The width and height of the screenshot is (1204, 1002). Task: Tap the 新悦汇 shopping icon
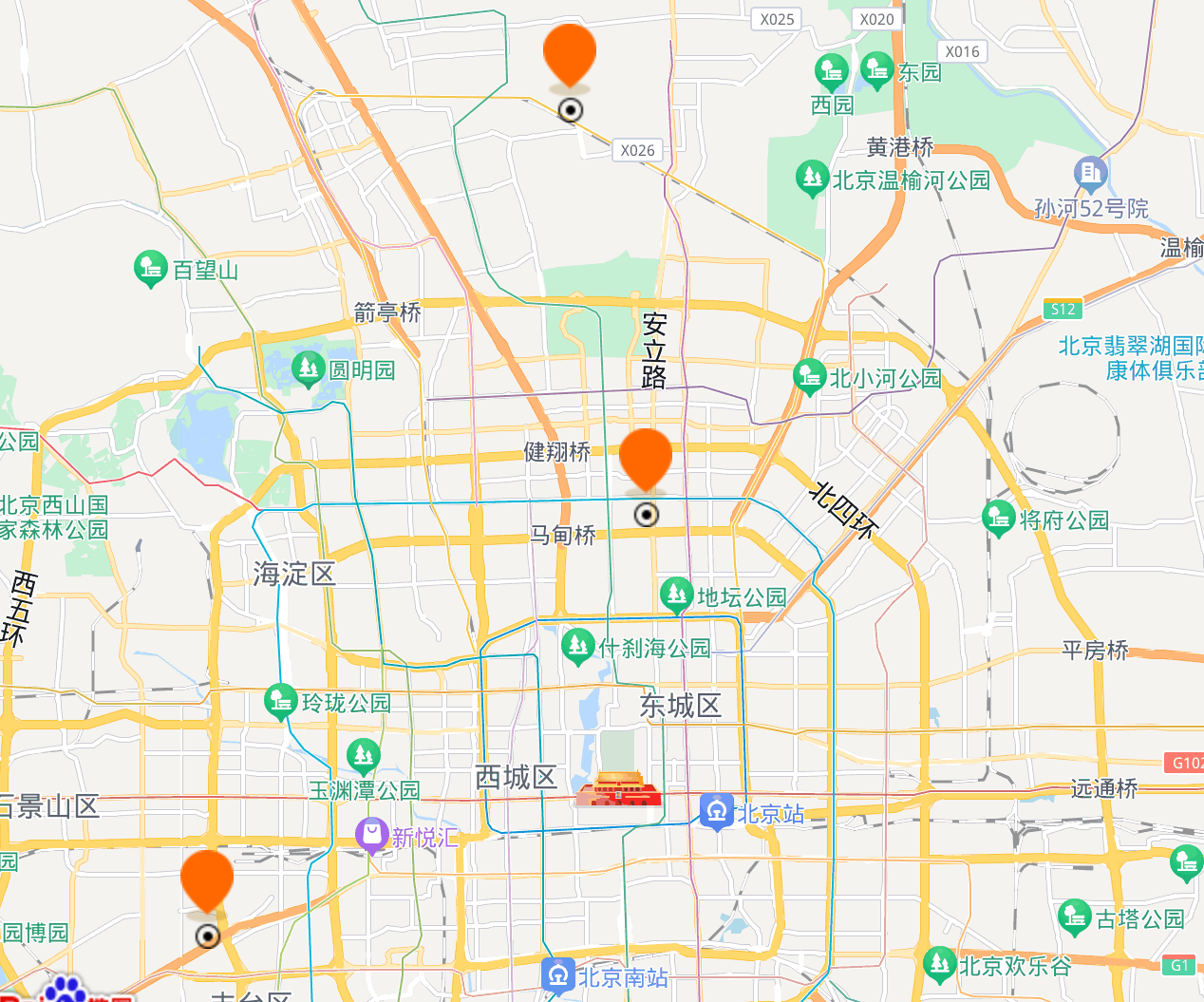pos(371,837)
